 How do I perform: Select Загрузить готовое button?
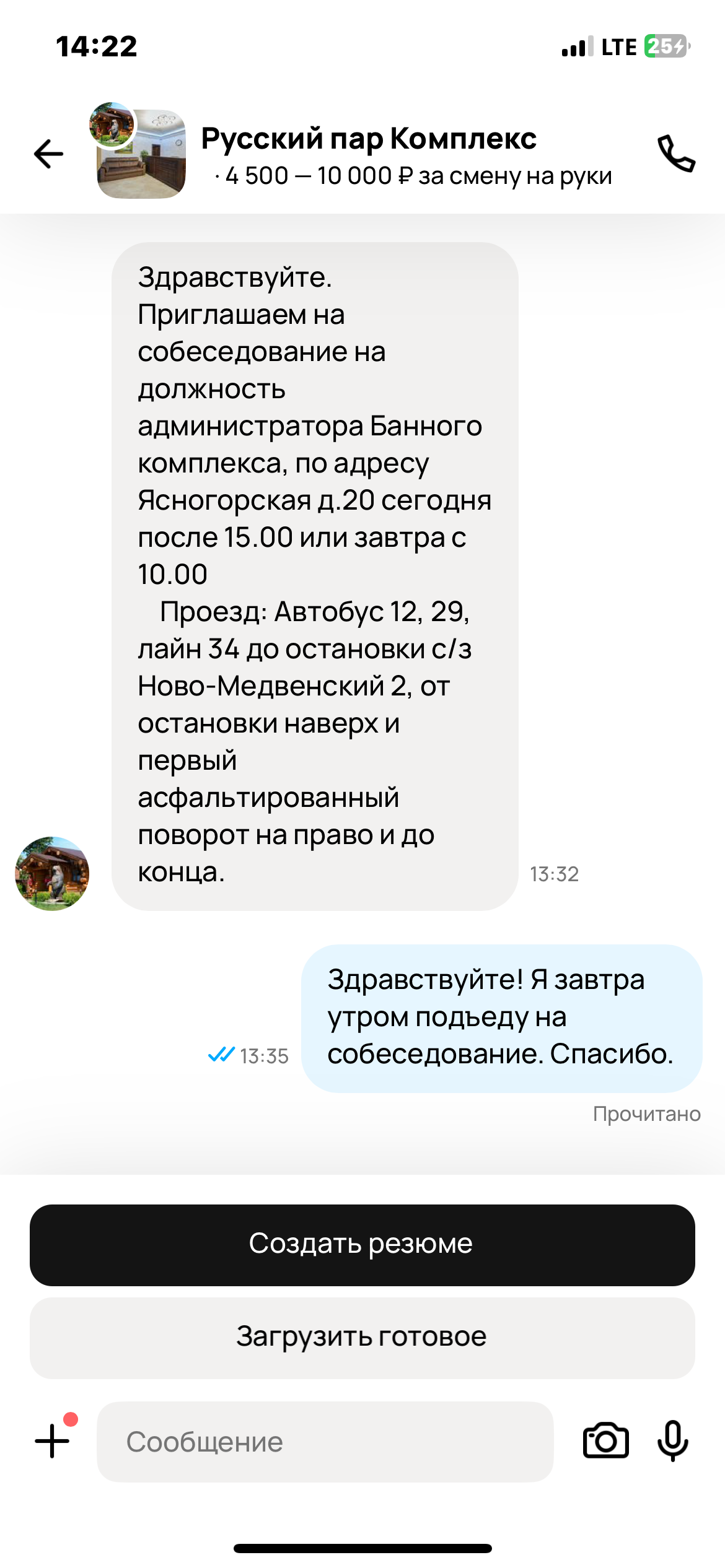(x=362, y=1338)
